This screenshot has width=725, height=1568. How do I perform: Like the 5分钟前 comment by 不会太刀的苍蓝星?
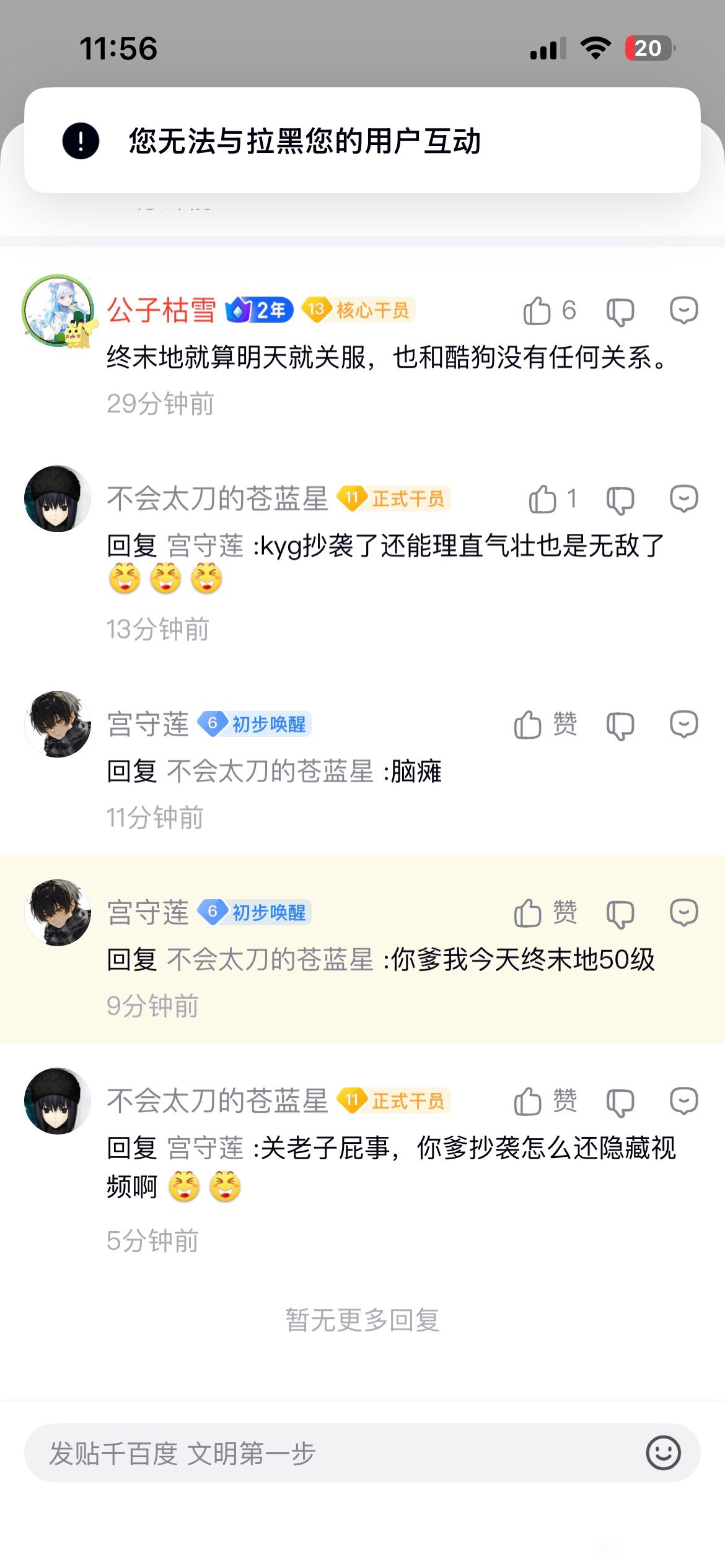point(529,1101)
